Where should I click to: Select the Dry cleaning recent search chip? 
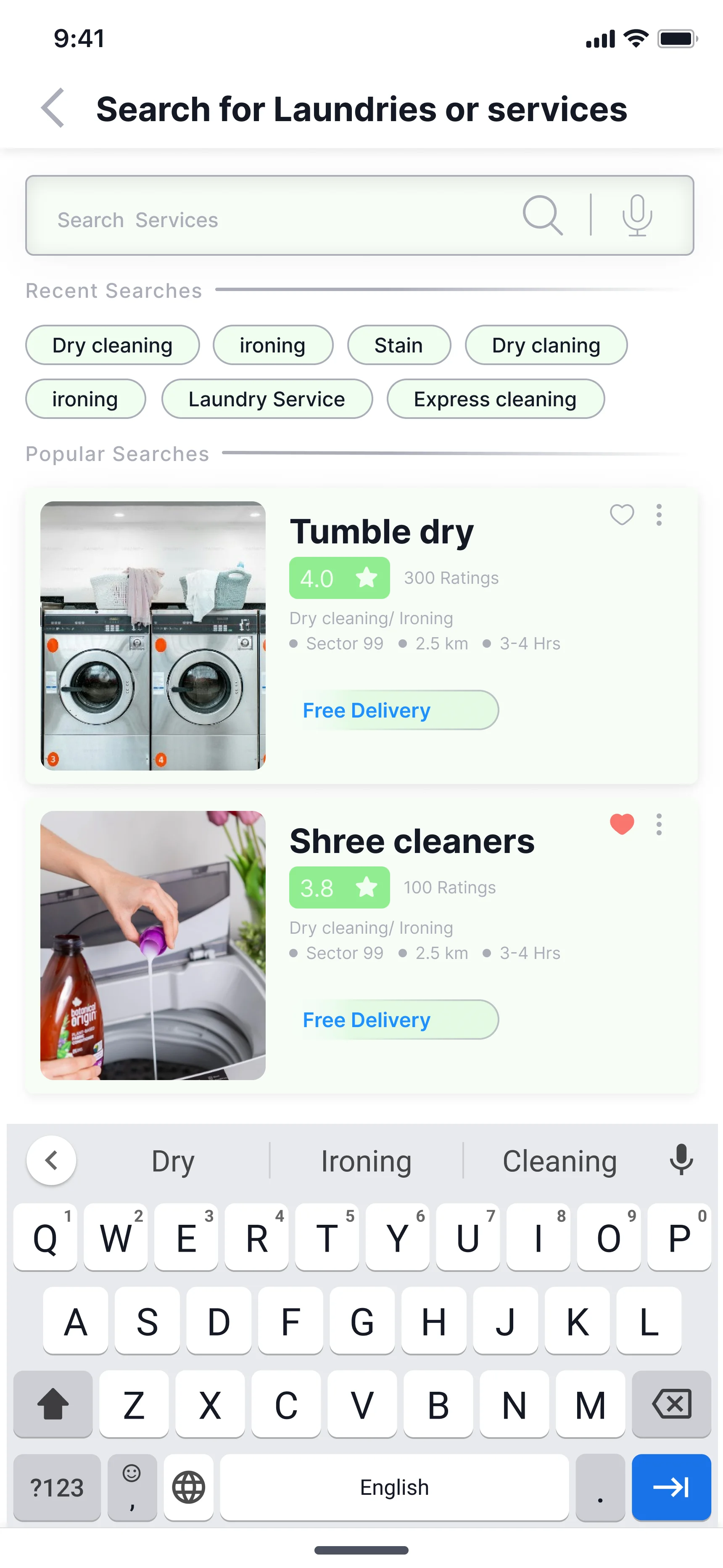pyautogui.click(x=113, y=345)
